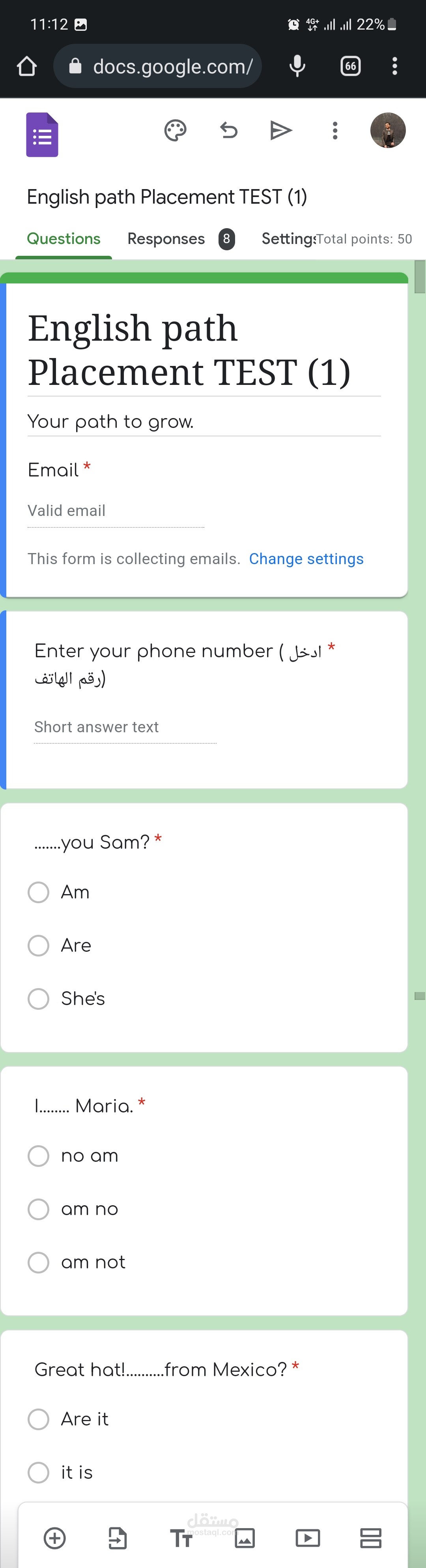
Task: Switch to the Settings tab
Action: (x=288, y=238)
